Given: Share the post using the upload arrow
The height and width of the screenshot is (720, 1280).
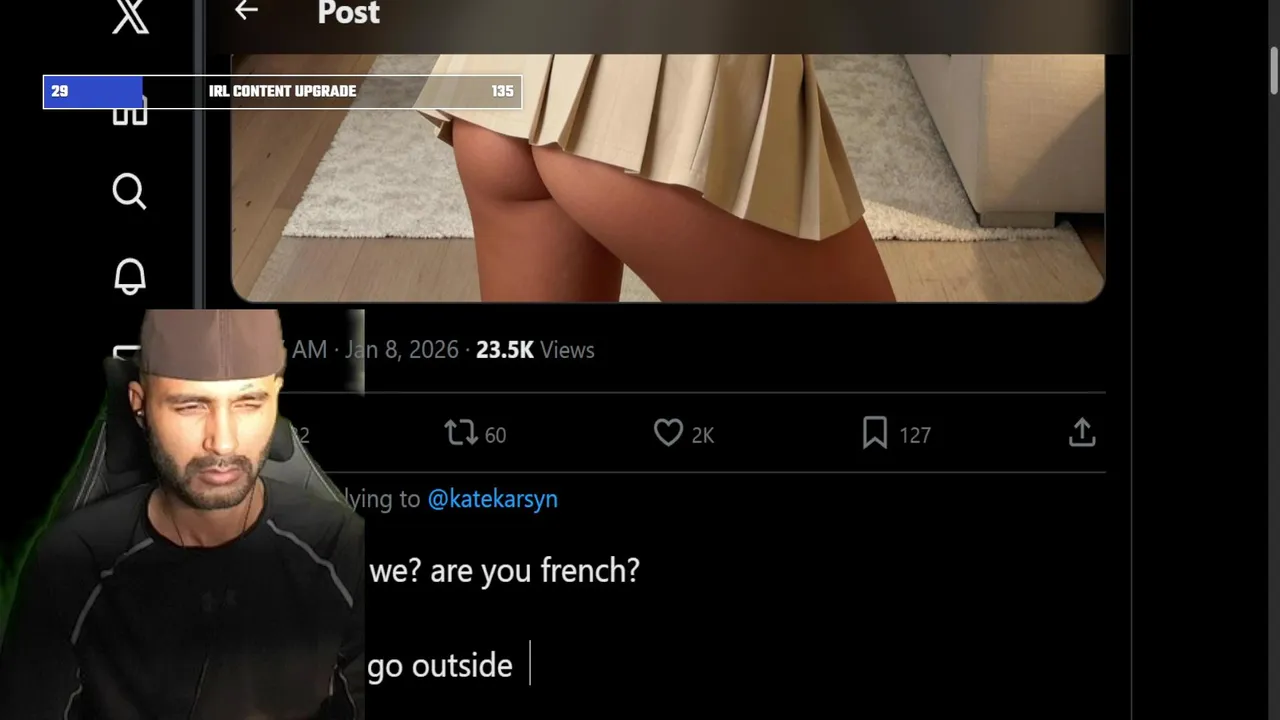Looking at the screenshot, I should pos(1082,433).
